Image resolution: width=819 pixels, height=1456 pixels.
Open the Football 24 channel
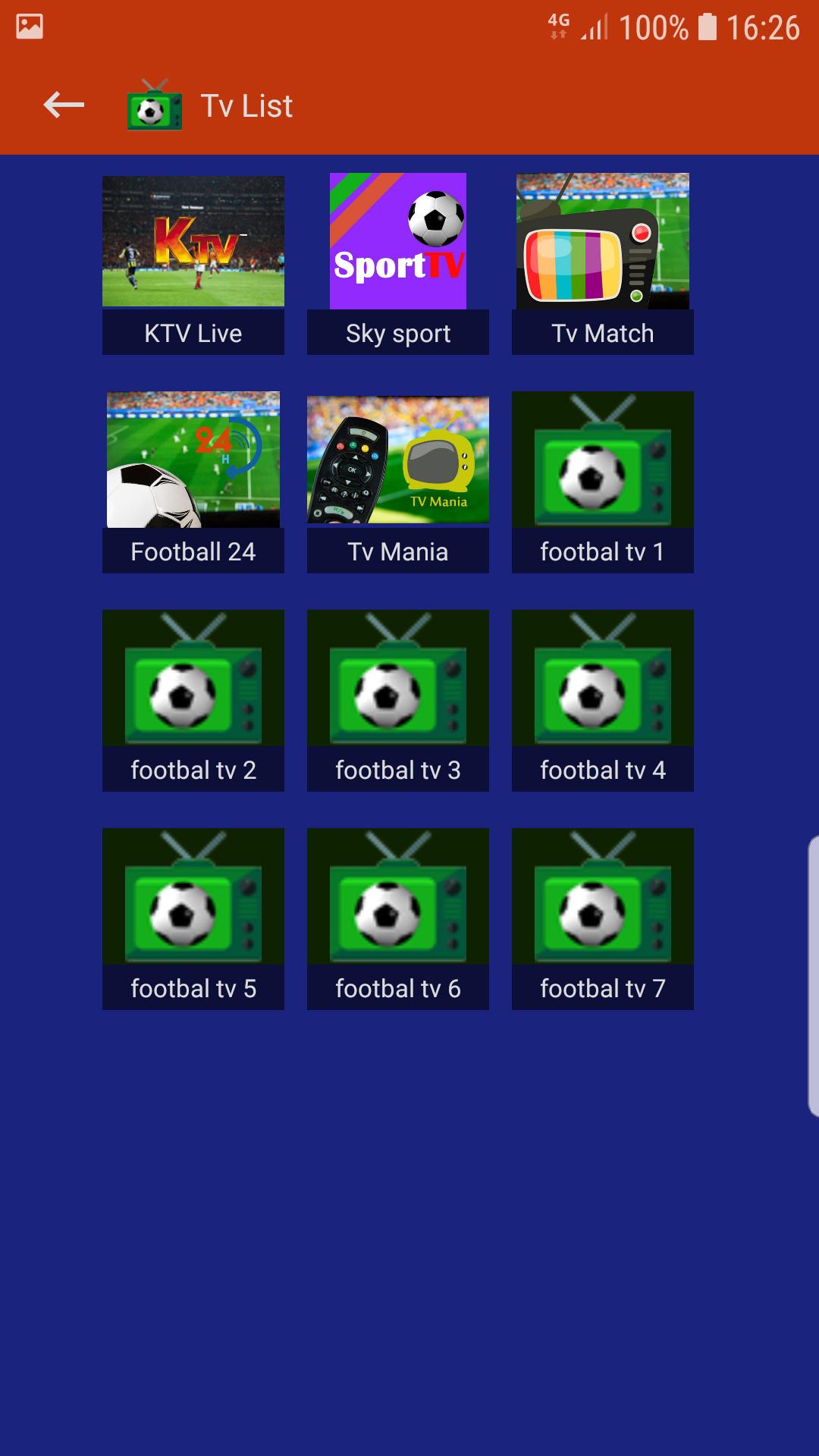click(193, 482)
